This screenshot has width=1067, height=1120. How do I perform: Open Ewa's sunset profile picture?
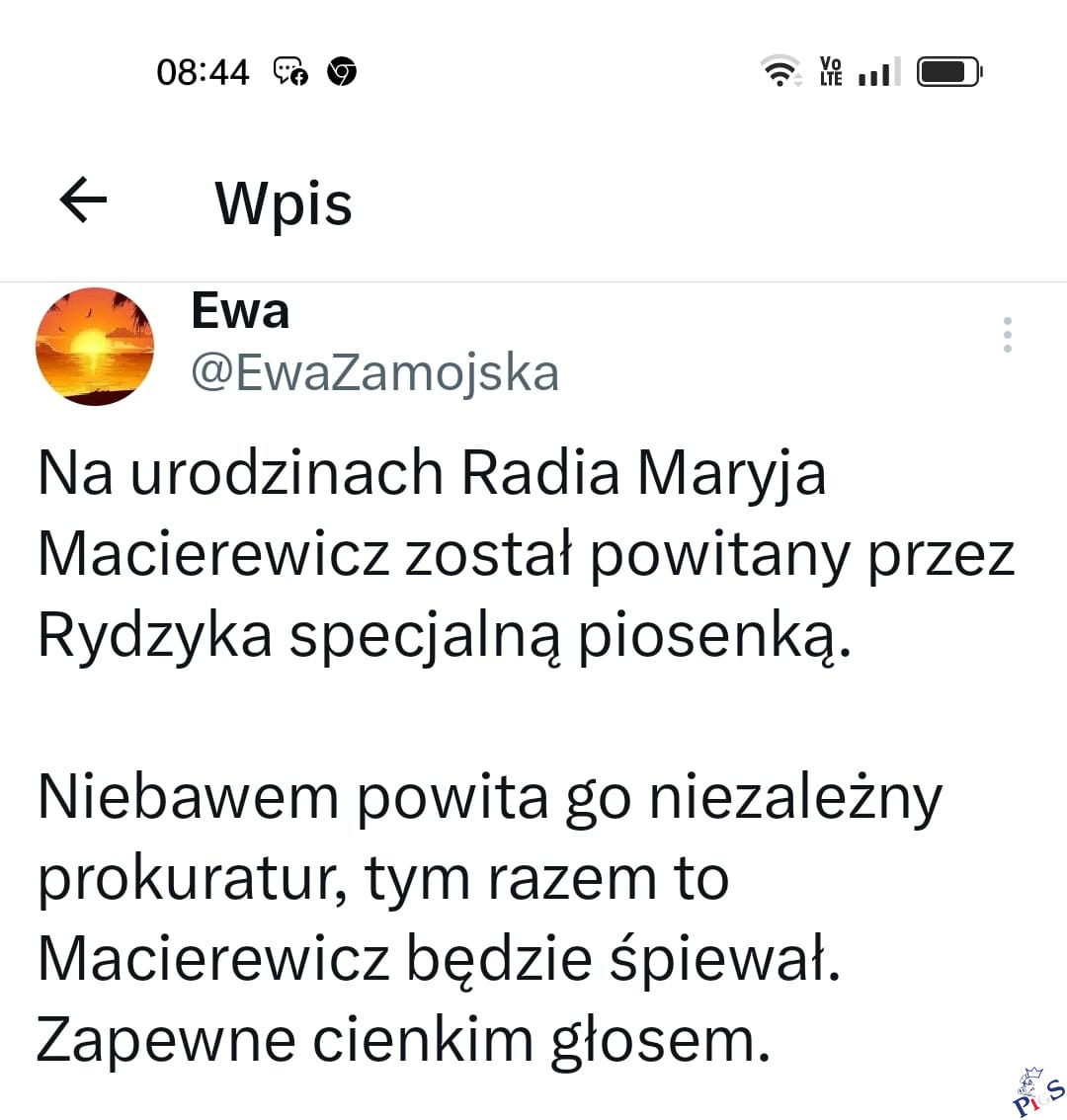pyautogui.click(x=95, y=346)
